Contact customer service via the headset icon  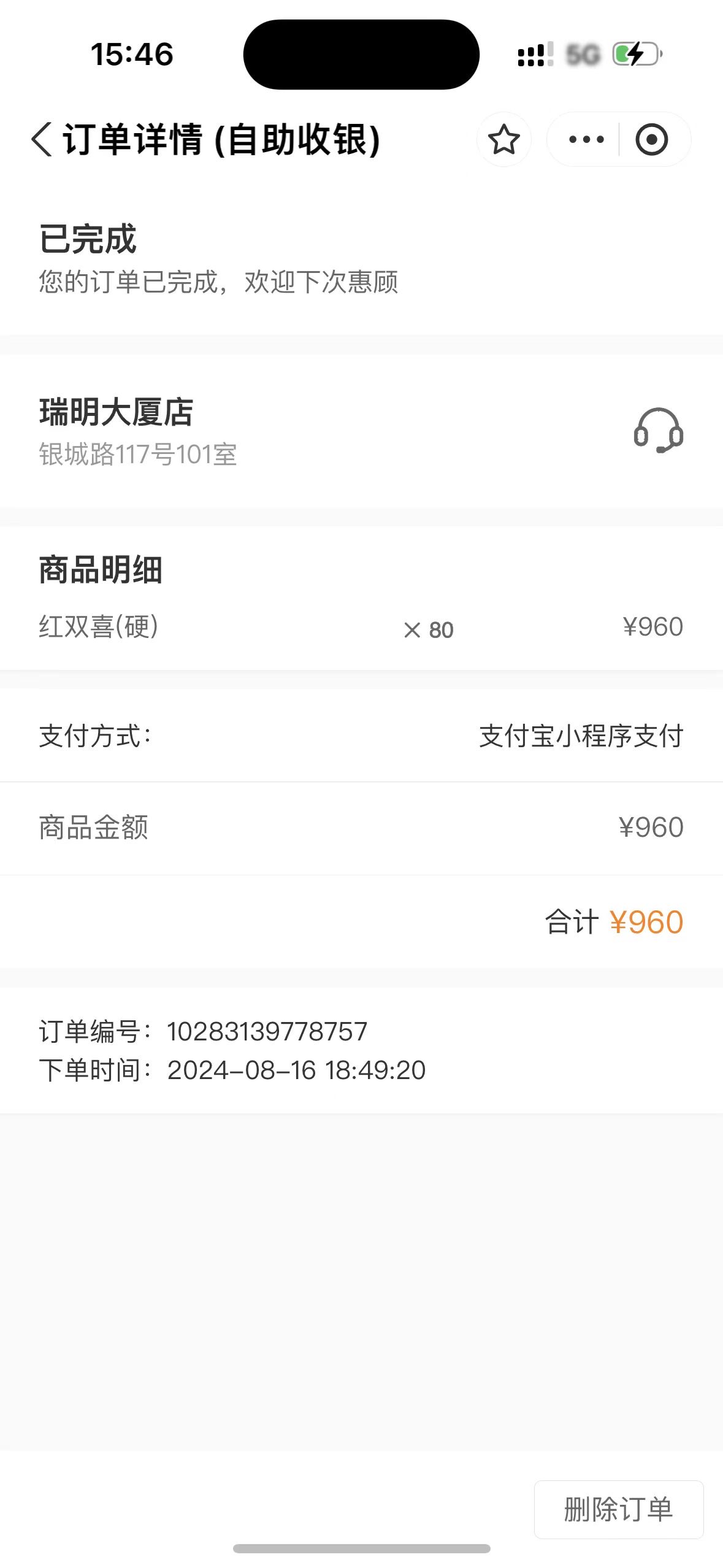point(658,431)
